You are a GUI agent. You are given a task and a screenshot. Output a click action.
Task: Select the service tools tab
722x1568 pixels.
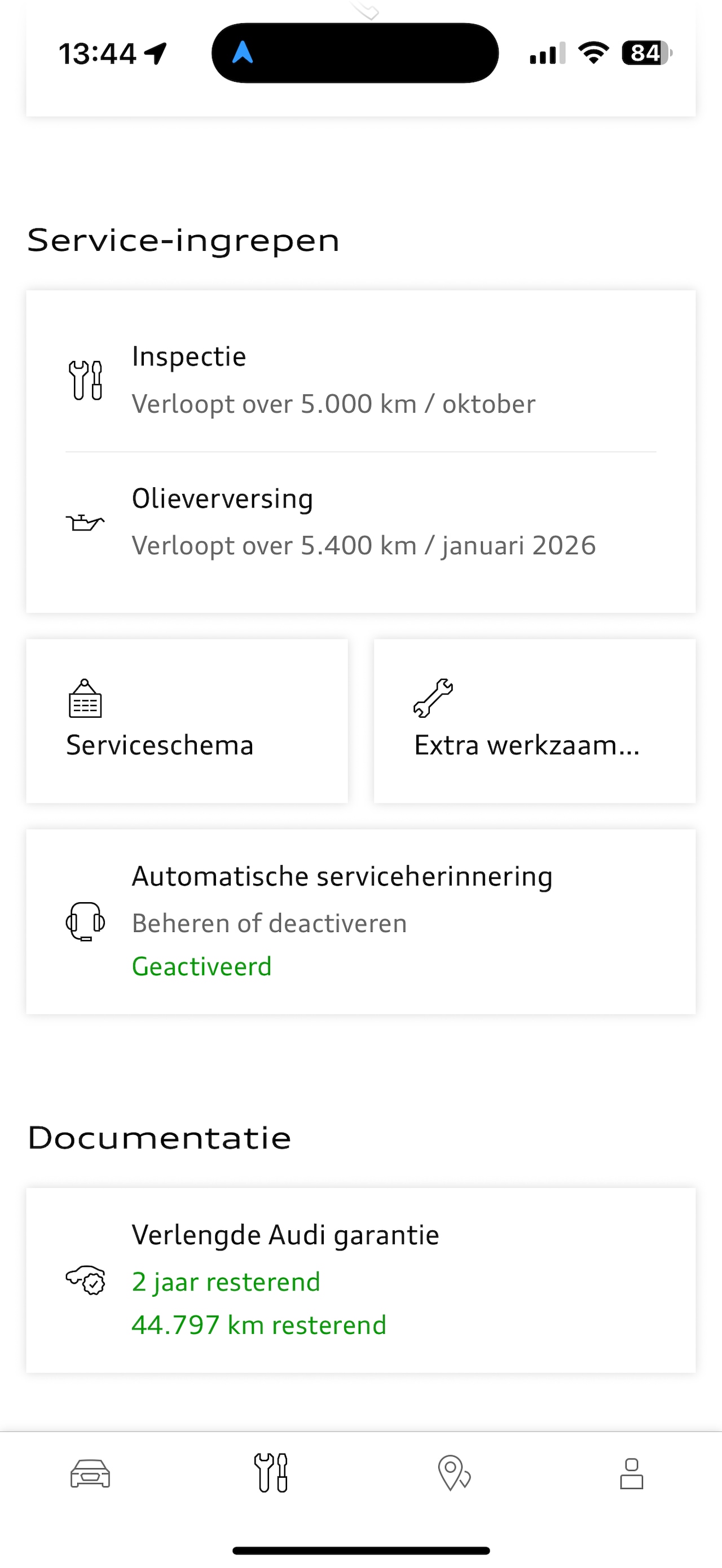[271, 1473]
